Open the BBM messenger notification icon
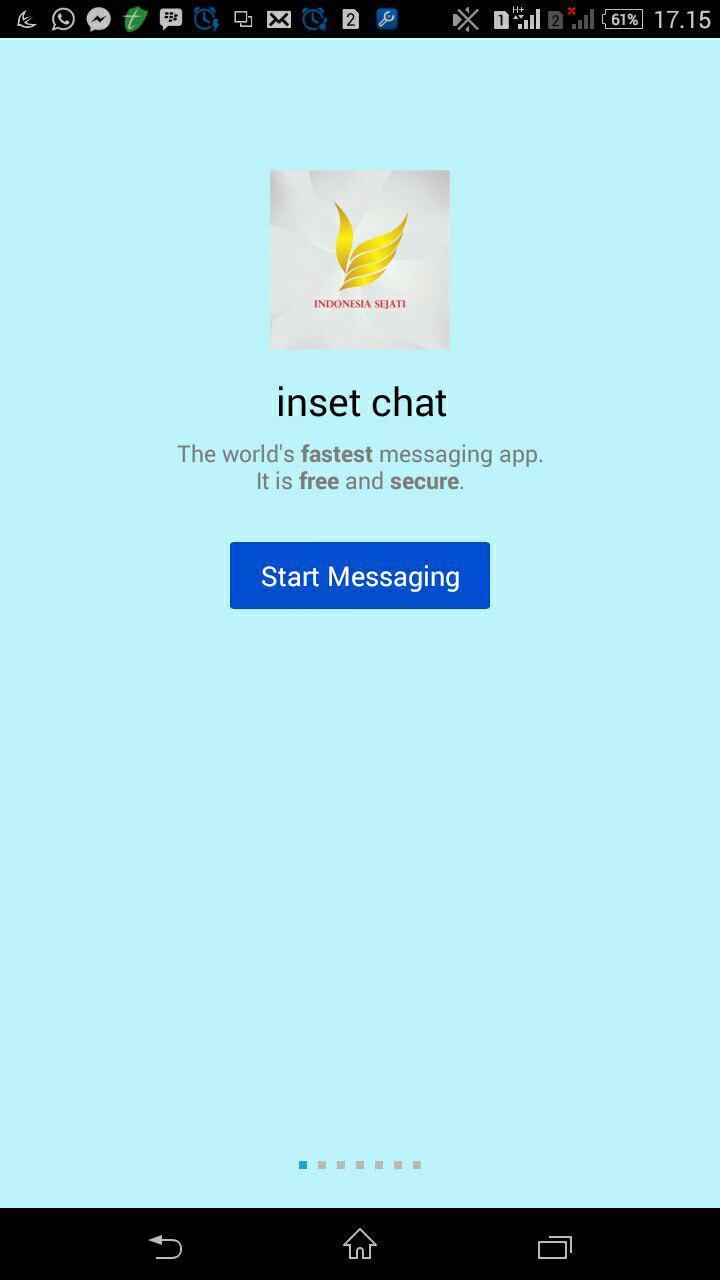 (x=170, y=18)
